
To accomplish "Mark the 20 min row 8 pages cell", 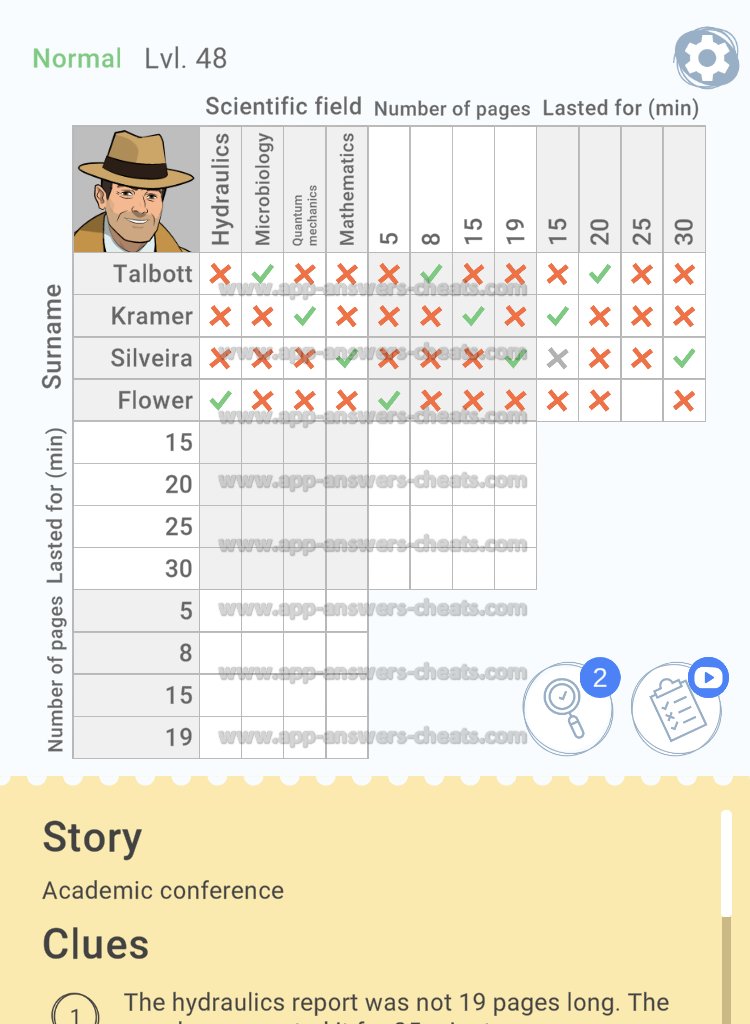I will 431,484.
